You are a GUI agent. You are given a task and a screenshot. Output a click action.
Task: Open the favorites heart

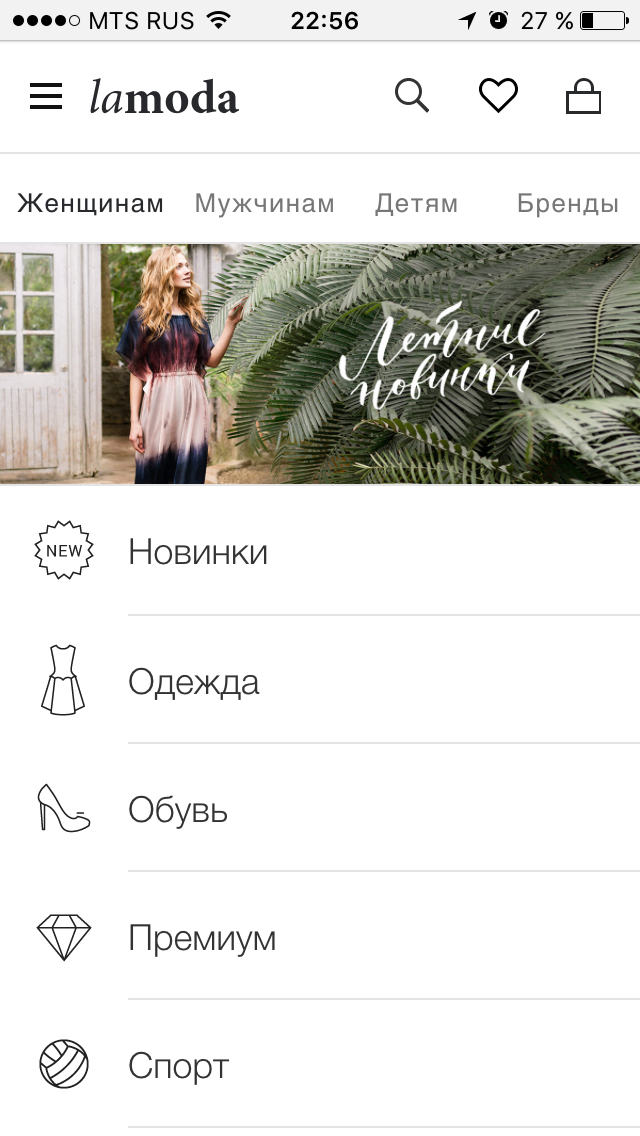pos(499,96)
